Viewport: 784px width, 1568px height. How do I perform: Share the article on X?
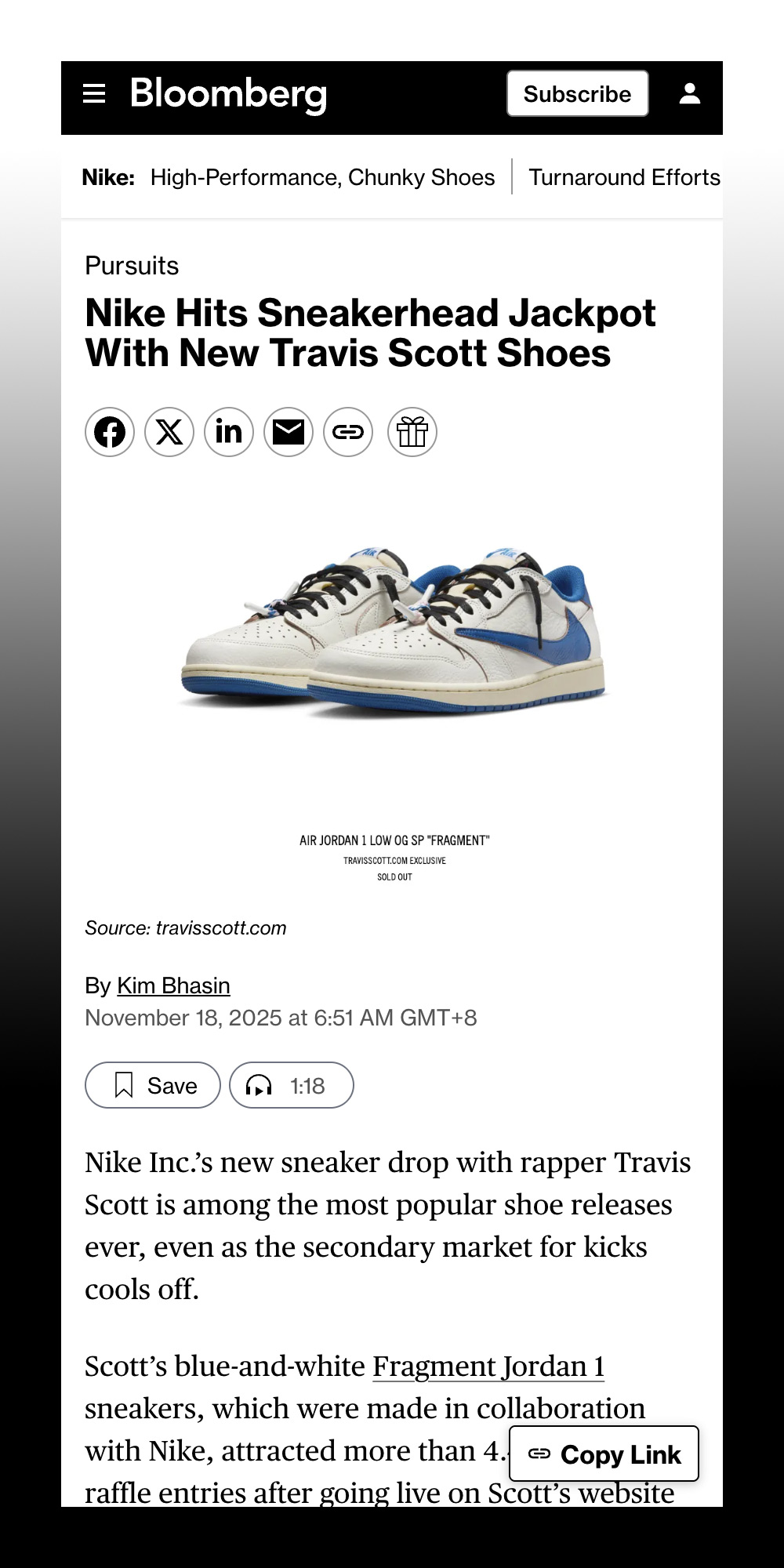[169, 432]
